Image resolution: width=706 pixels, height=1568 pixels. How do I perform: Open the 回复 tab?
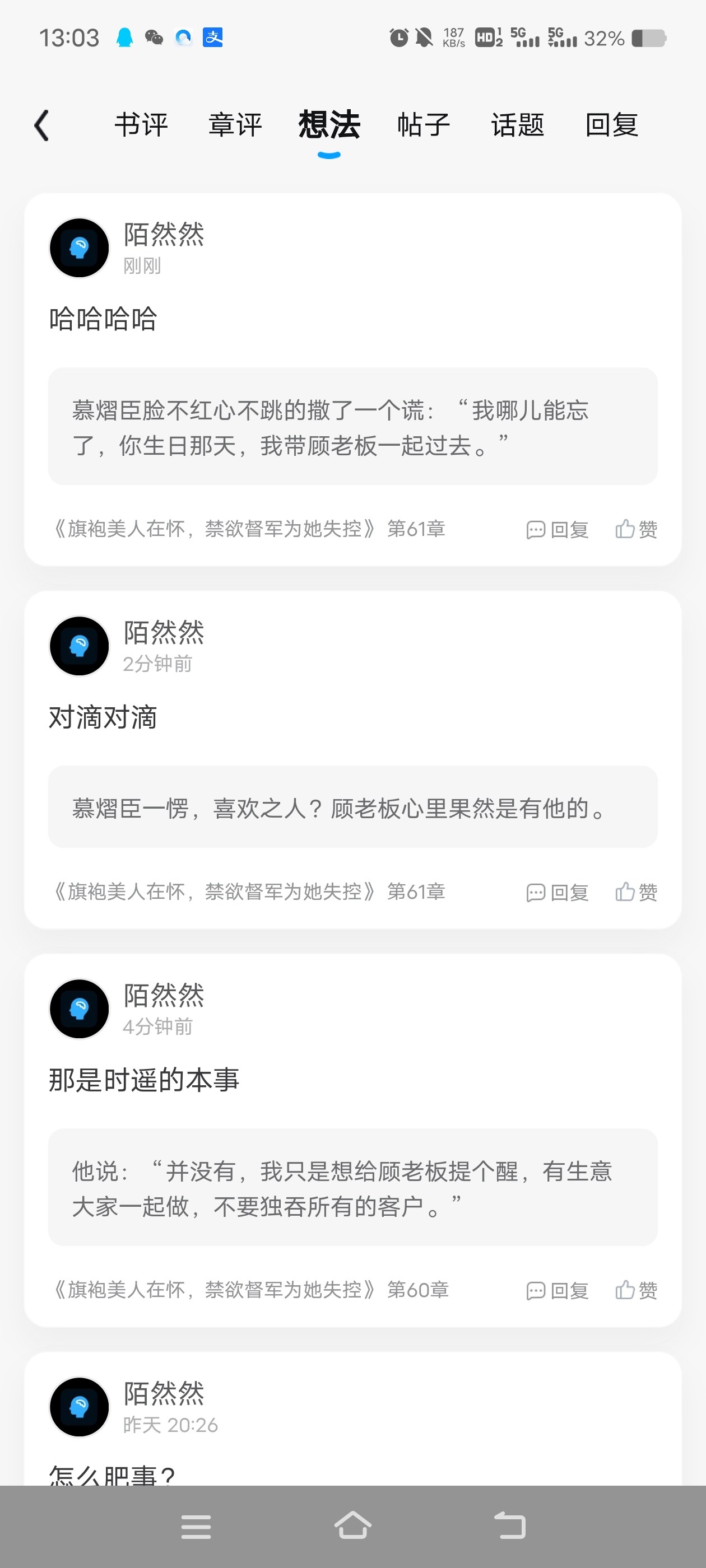tap(611, 125)
